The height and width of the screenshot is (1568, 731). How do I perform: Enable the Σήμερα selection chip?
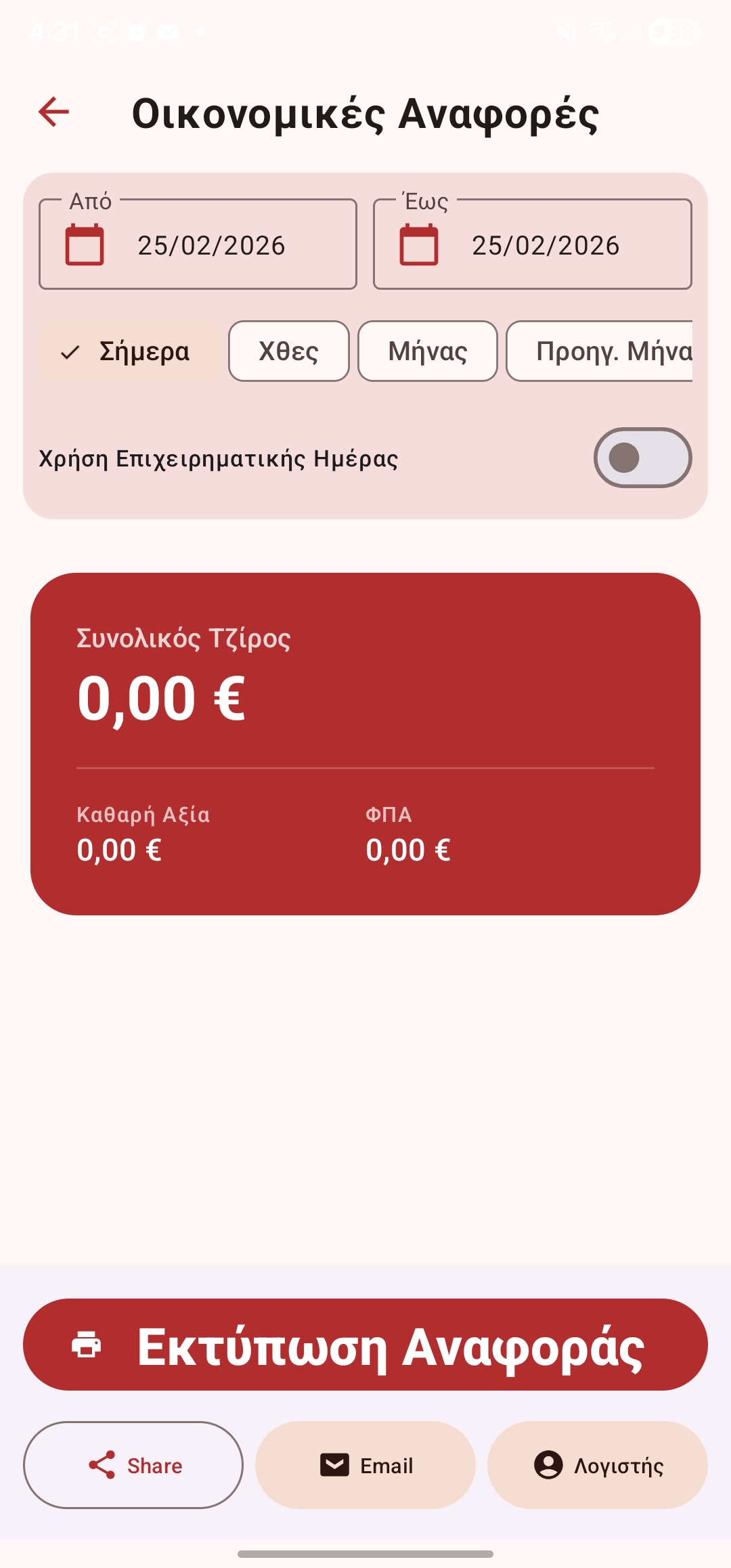click(x=129, y=351)
